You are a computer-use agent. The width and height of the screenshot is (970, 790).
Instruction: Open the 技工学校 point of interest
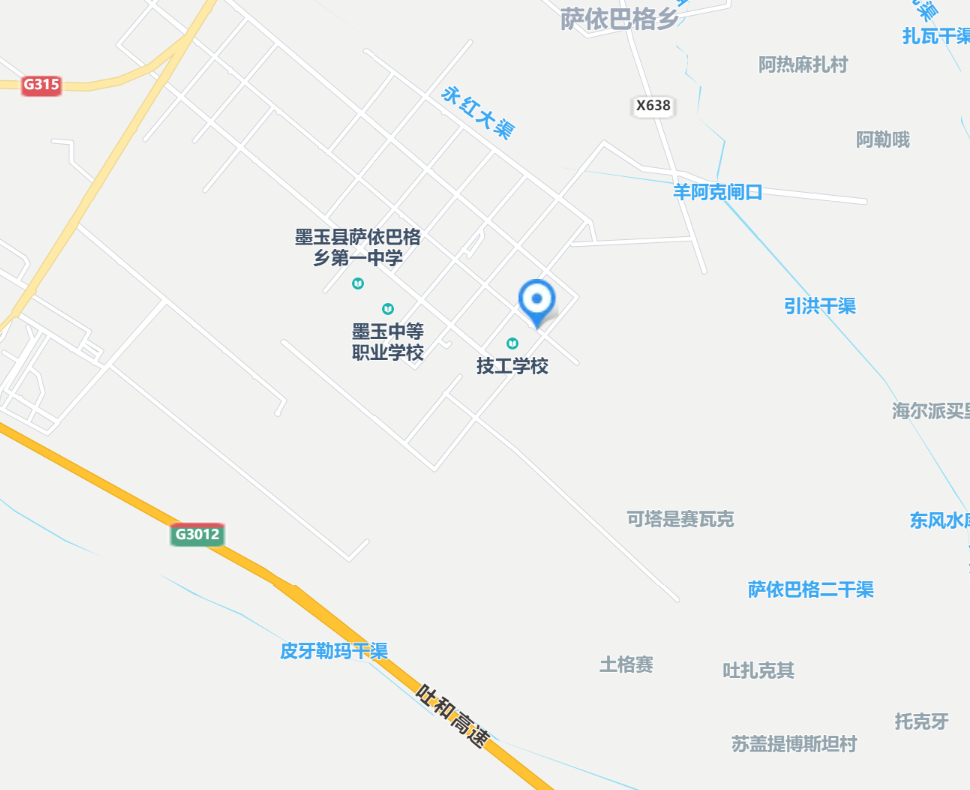pyautogui.click(x=513, y=344)
